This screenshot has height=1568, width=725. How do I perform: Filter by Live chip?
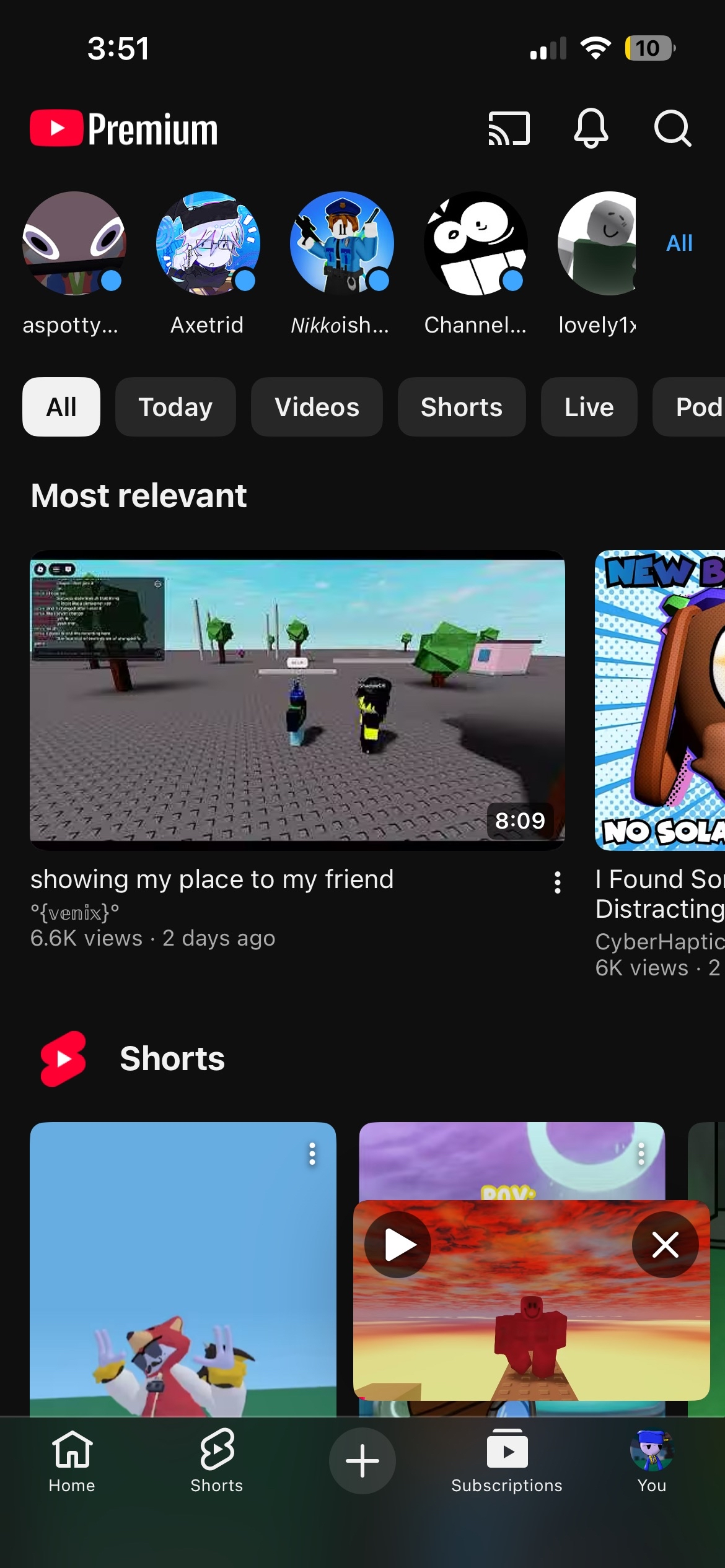pyautogui.click(x=589, y=407)
